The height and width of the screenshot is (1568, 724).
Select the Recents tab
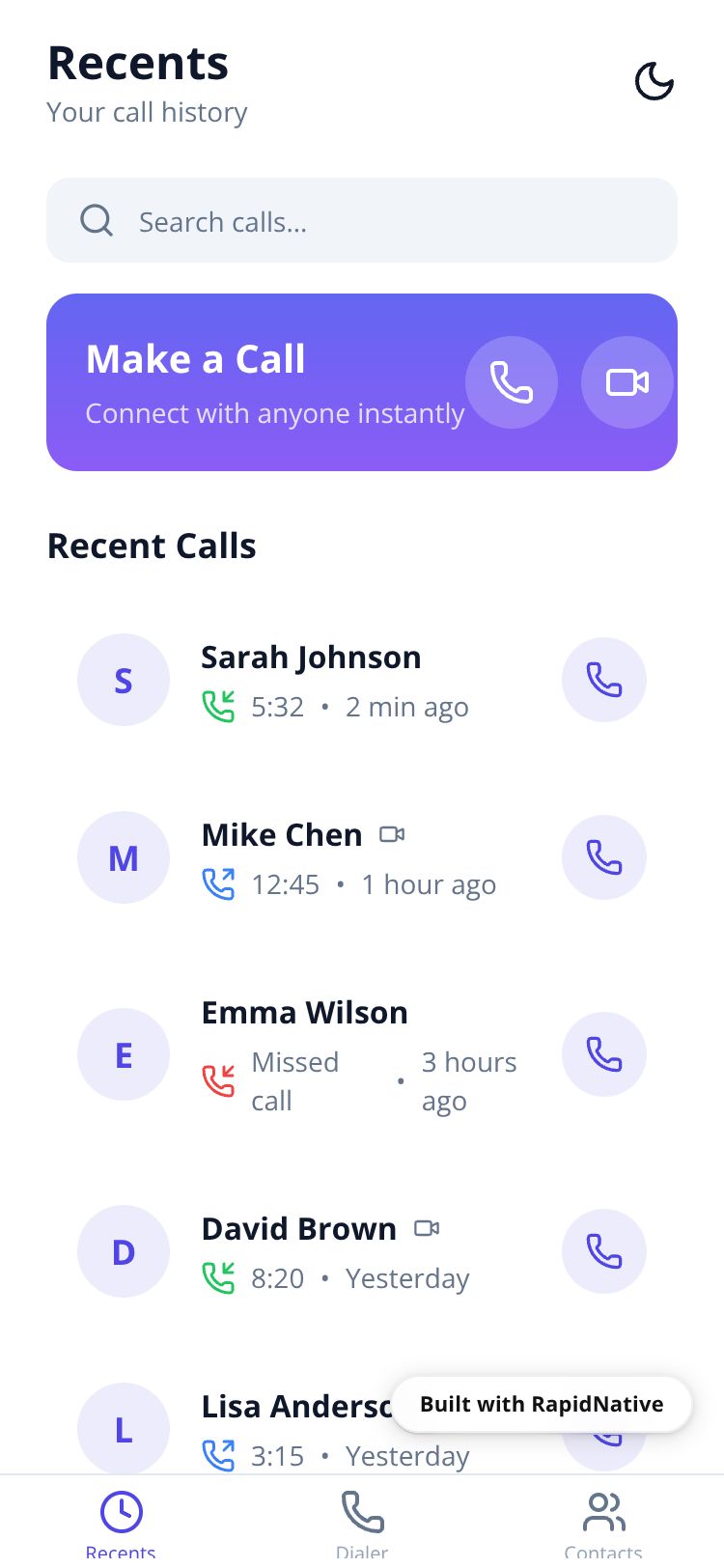(x=121, y=1522)
